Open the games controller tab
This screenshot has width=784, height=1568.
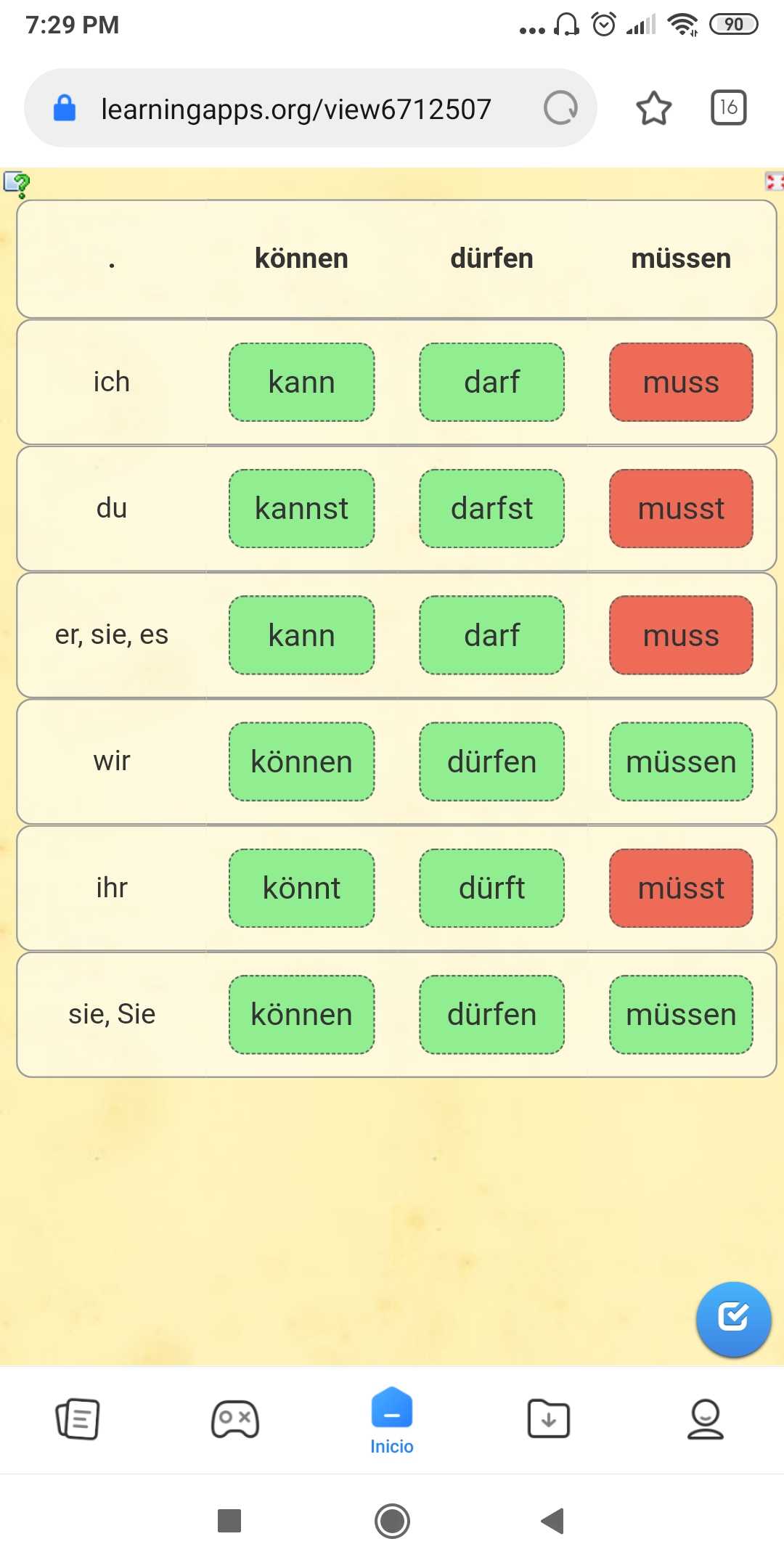(234, 1418)
